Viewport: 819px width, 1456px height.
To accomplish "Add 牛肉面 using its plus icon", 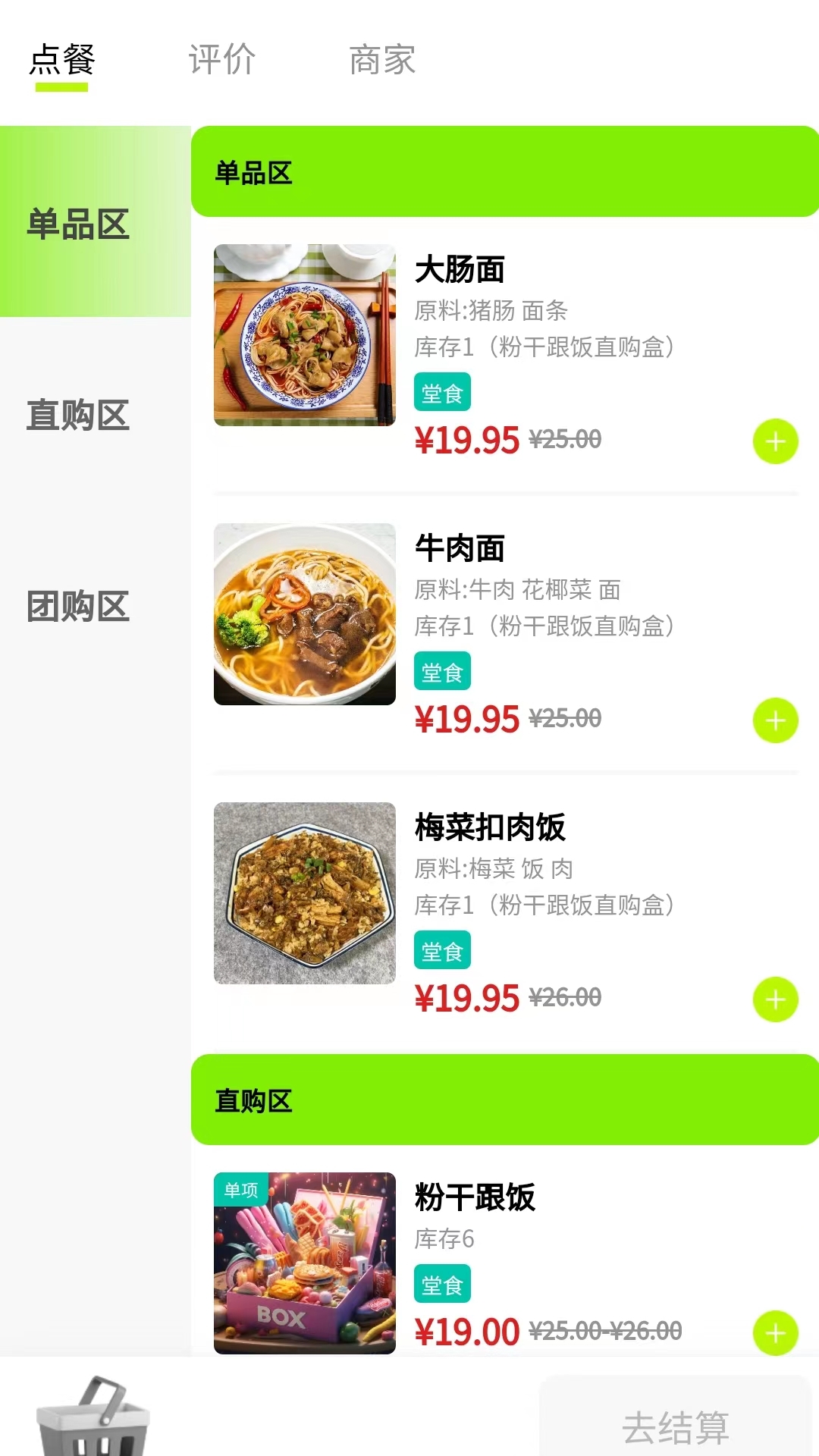I will pyautogui.click(x=774, y=720).
